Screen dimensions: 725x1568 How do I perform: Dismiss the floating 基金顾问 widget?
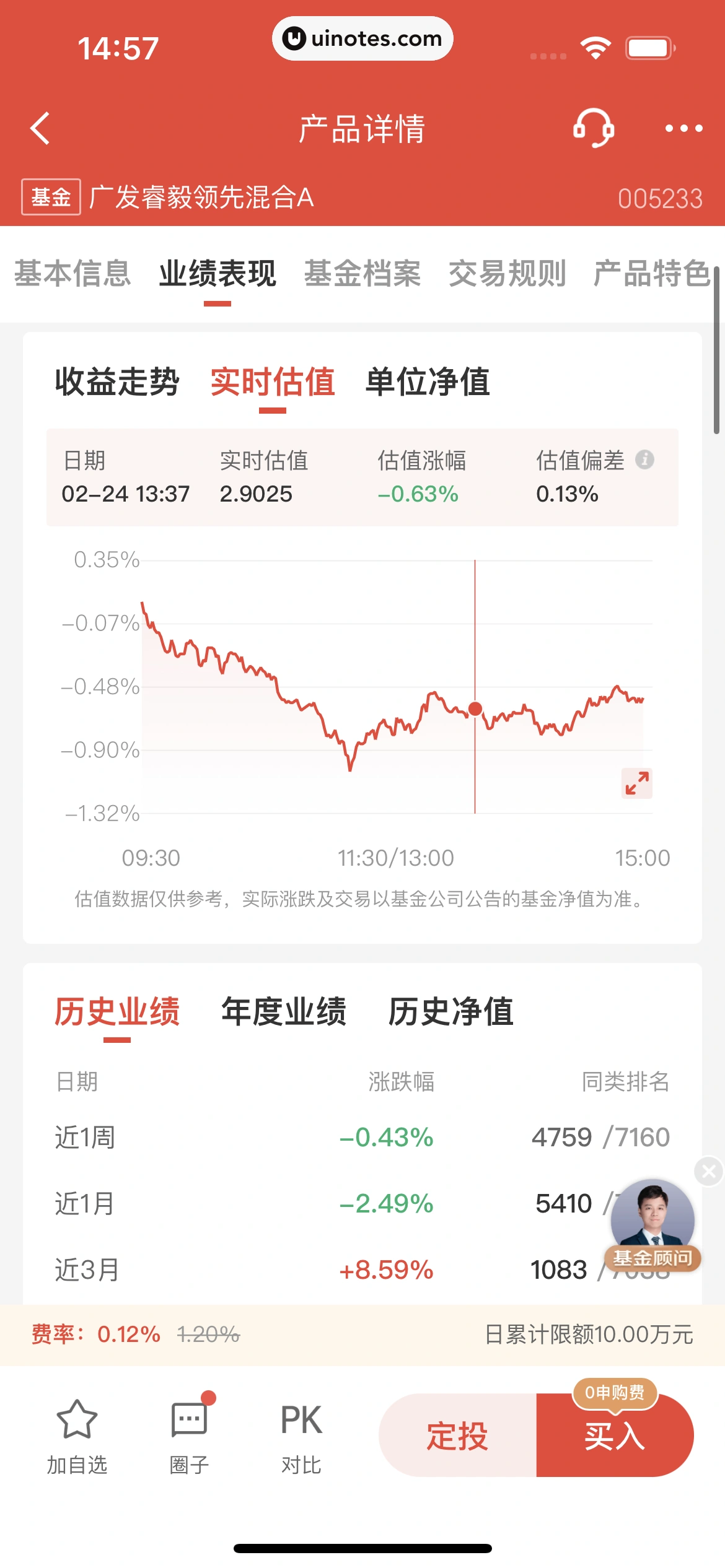pyautogui.click(x=709, y=1171)
